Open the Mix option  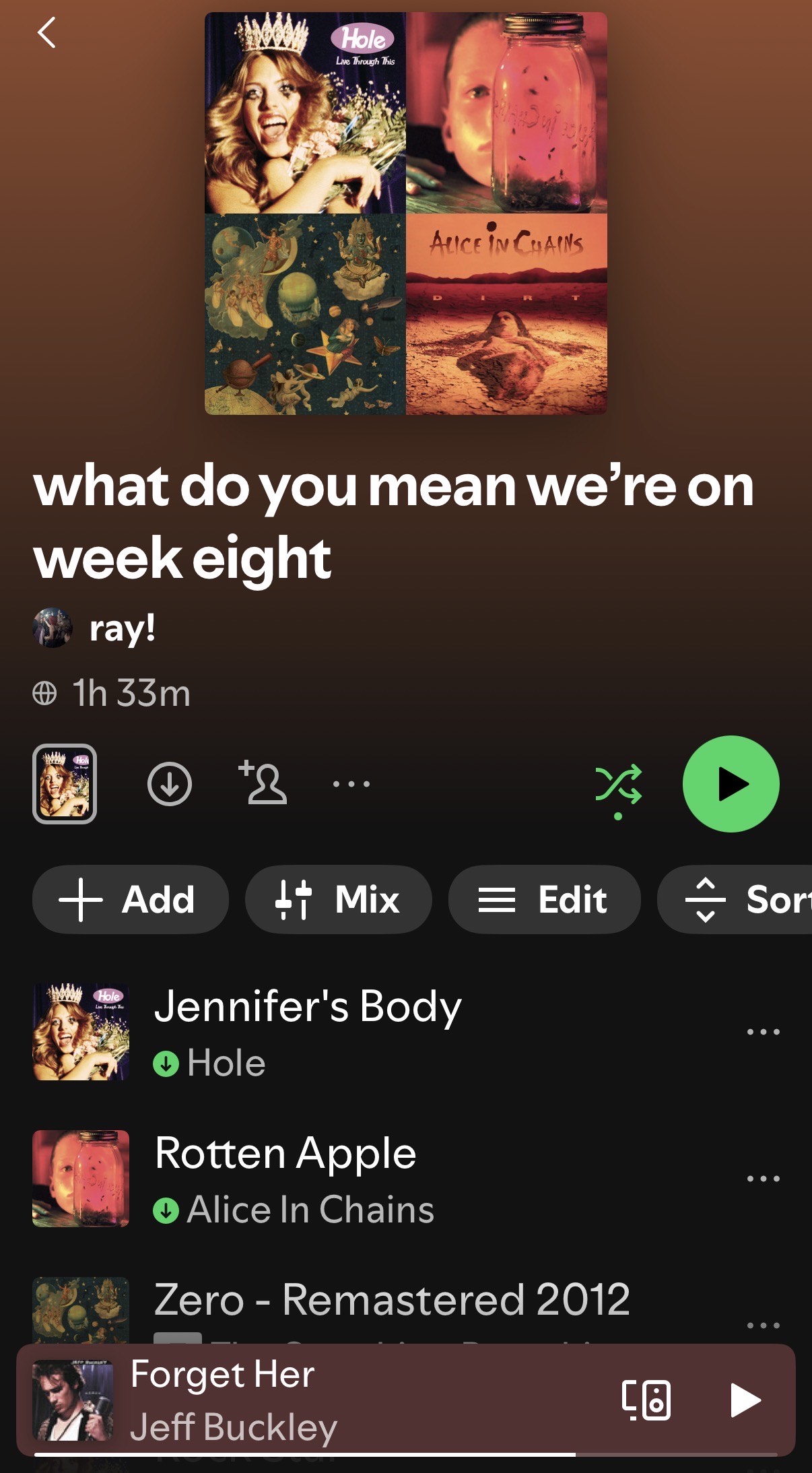tap(338, 899)
